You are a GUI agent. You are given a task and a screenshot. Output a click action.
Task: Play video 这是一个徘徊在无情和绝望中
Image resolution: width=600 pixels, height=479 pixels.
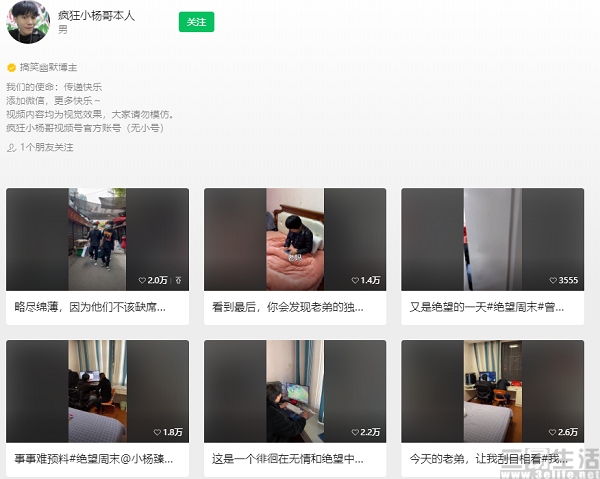(294, 392)
